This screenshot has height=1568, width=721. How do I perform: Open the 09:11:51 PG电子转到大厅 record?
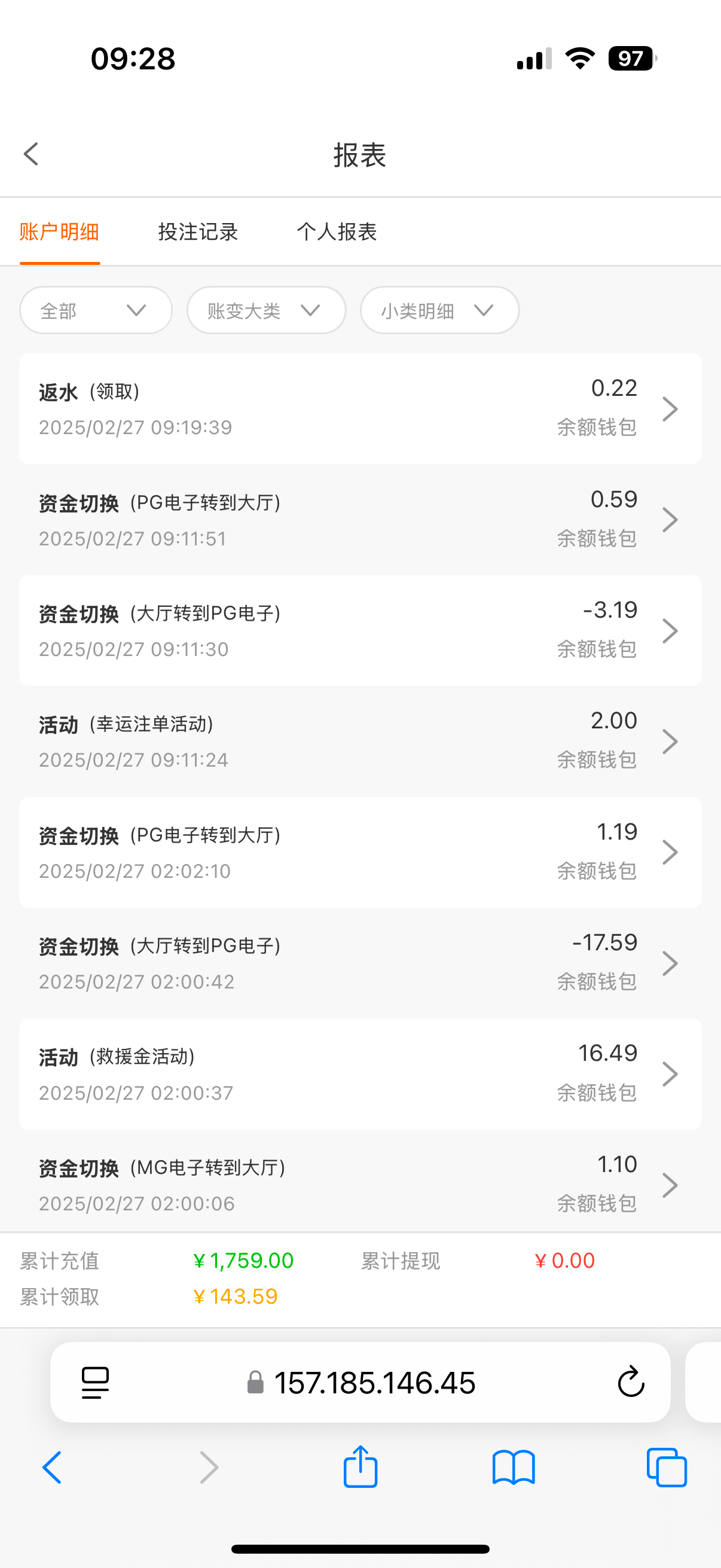pos(360,520)
